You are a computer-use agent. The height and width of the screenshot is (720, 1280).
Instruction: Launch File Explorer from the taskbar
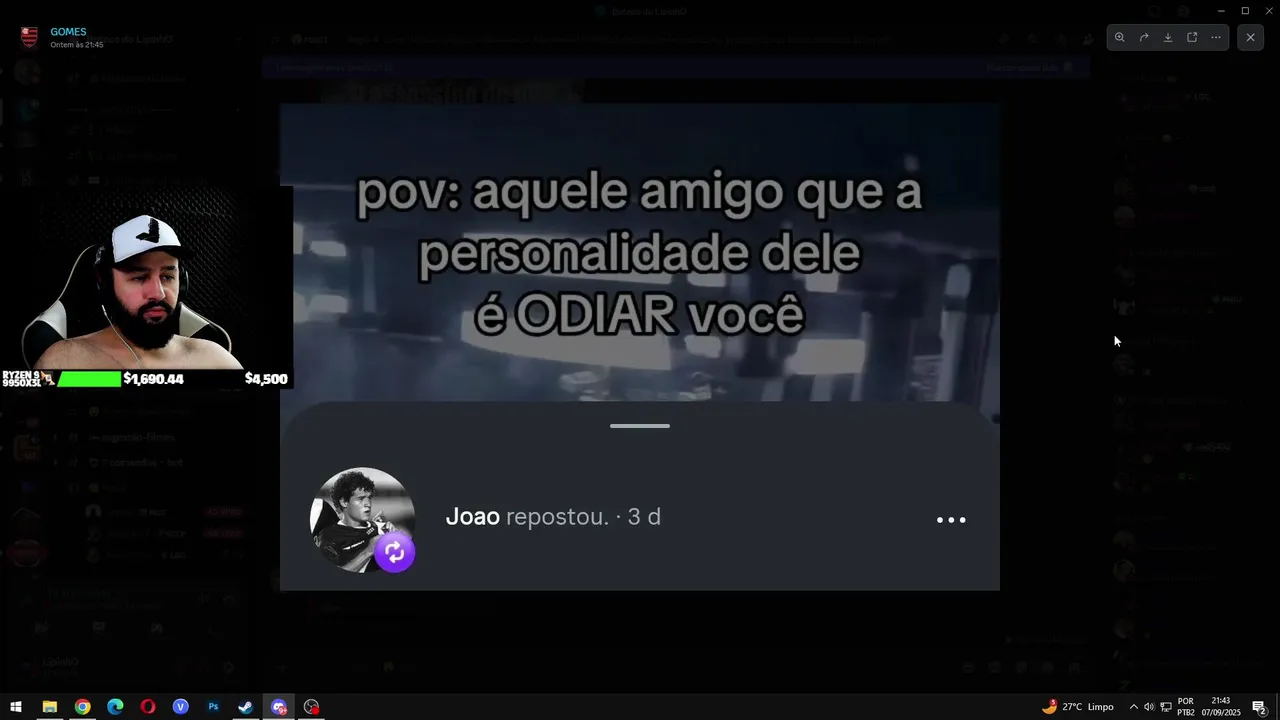[49, 706]
